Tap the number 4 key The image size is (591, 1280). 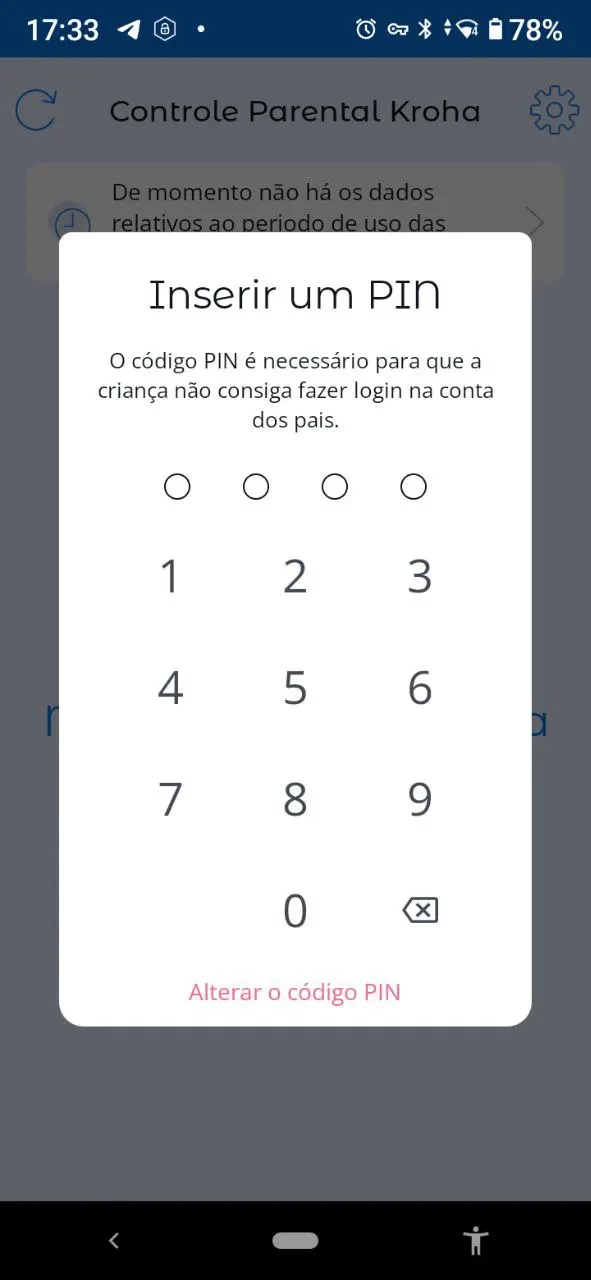[x=170, y=688]
